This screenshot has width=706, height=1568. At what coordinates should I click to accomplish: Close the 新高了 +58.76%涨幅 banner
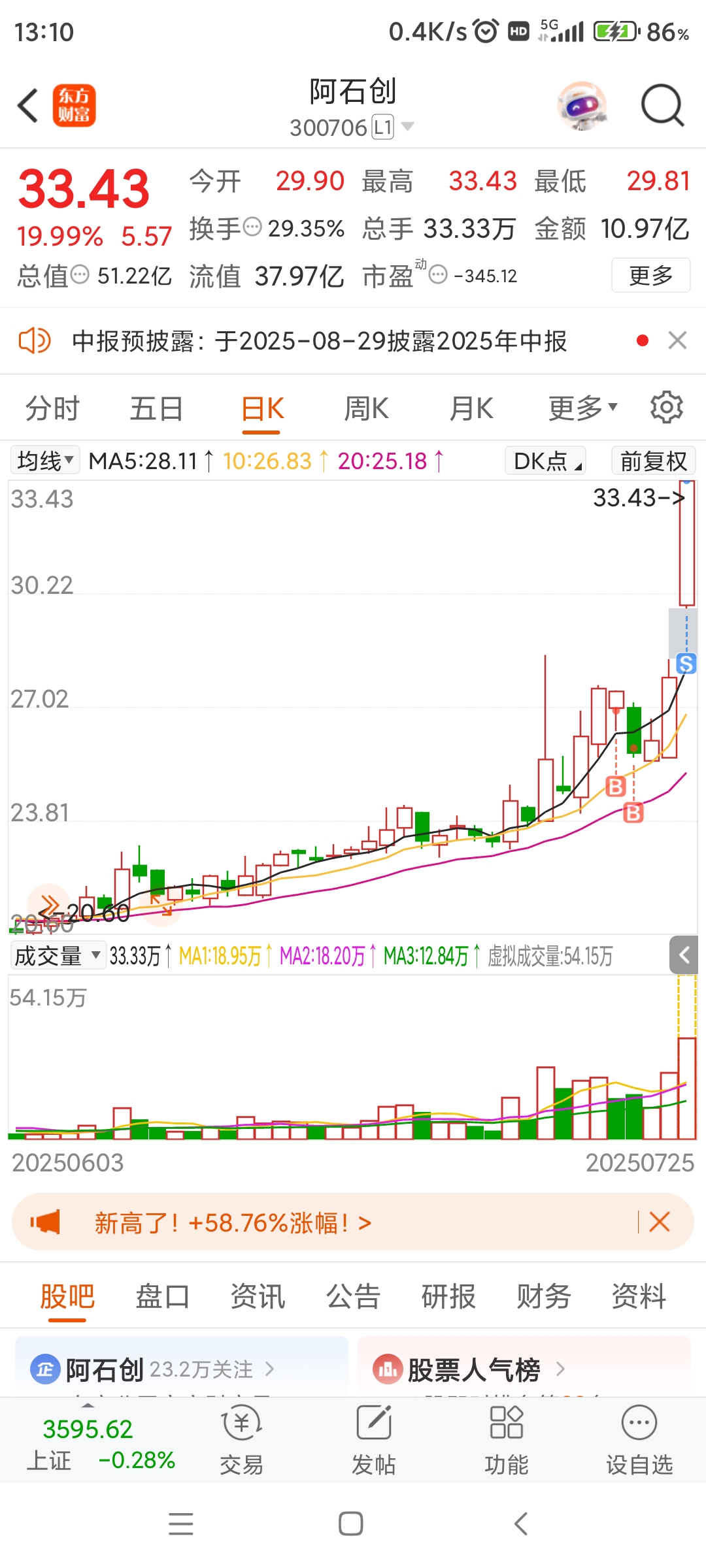pos(660,1222)
